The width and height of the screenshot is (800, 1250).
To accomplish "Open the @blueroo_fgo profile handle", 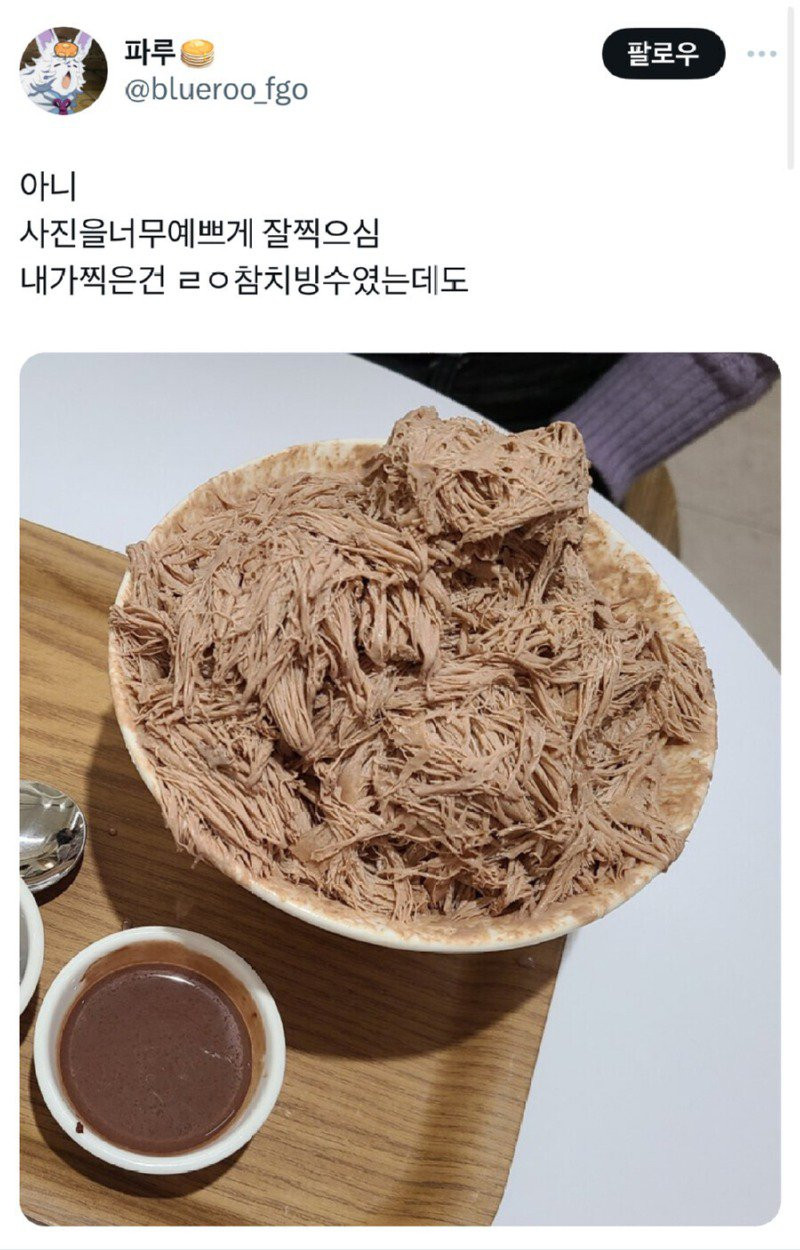I will (215, 90).
